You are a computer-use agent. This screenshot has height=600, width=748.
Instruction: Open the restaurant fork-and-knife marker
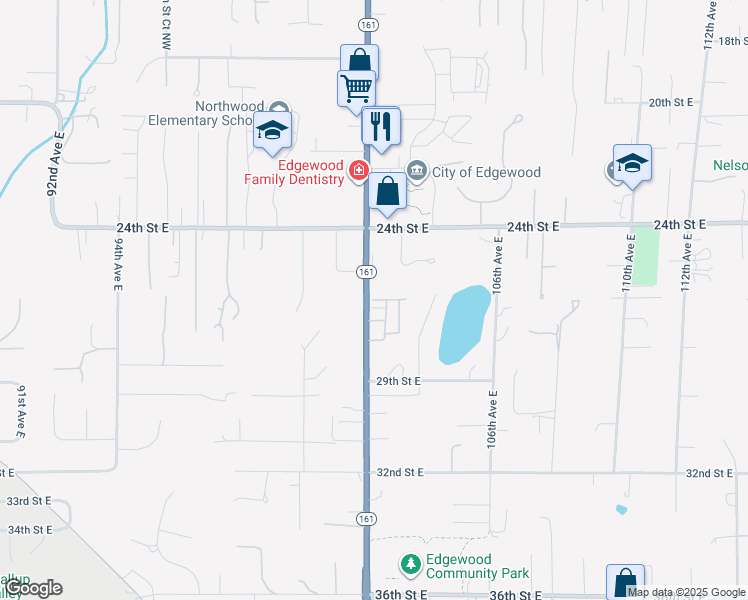point(380,126)
